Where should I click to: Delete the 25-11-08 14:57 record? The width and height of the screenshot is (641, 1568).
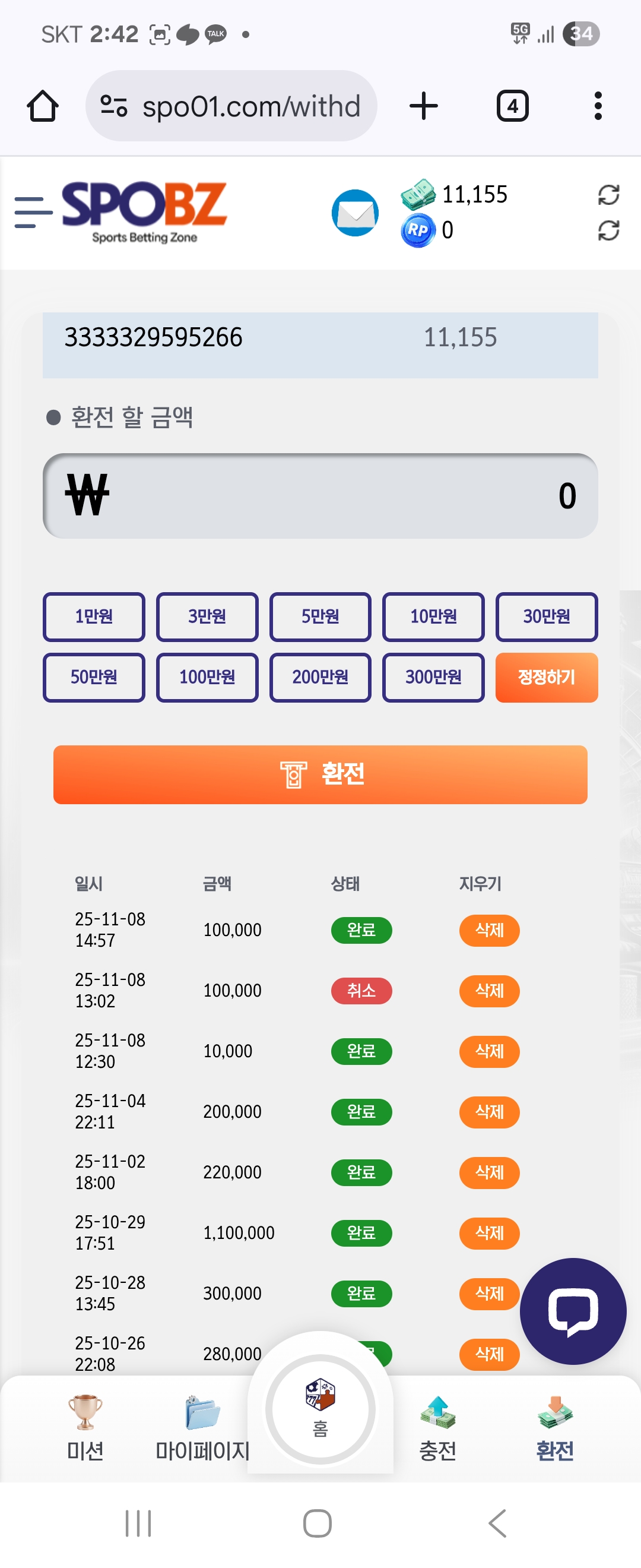[x=489, y=930]
